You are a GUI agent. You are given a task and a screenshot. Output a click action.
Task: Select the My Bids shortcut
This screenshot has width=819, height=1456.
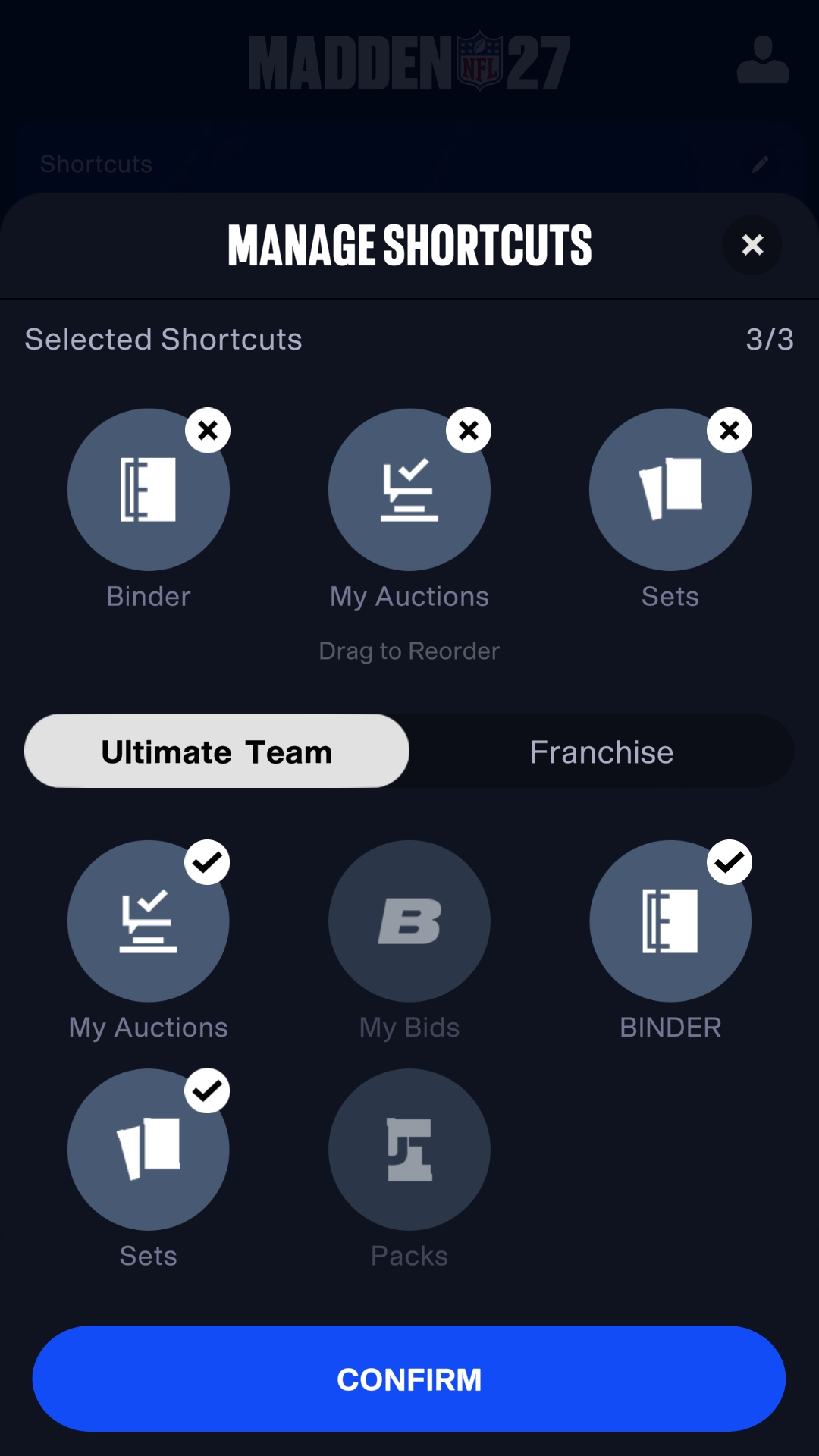[x=409, y=921]
